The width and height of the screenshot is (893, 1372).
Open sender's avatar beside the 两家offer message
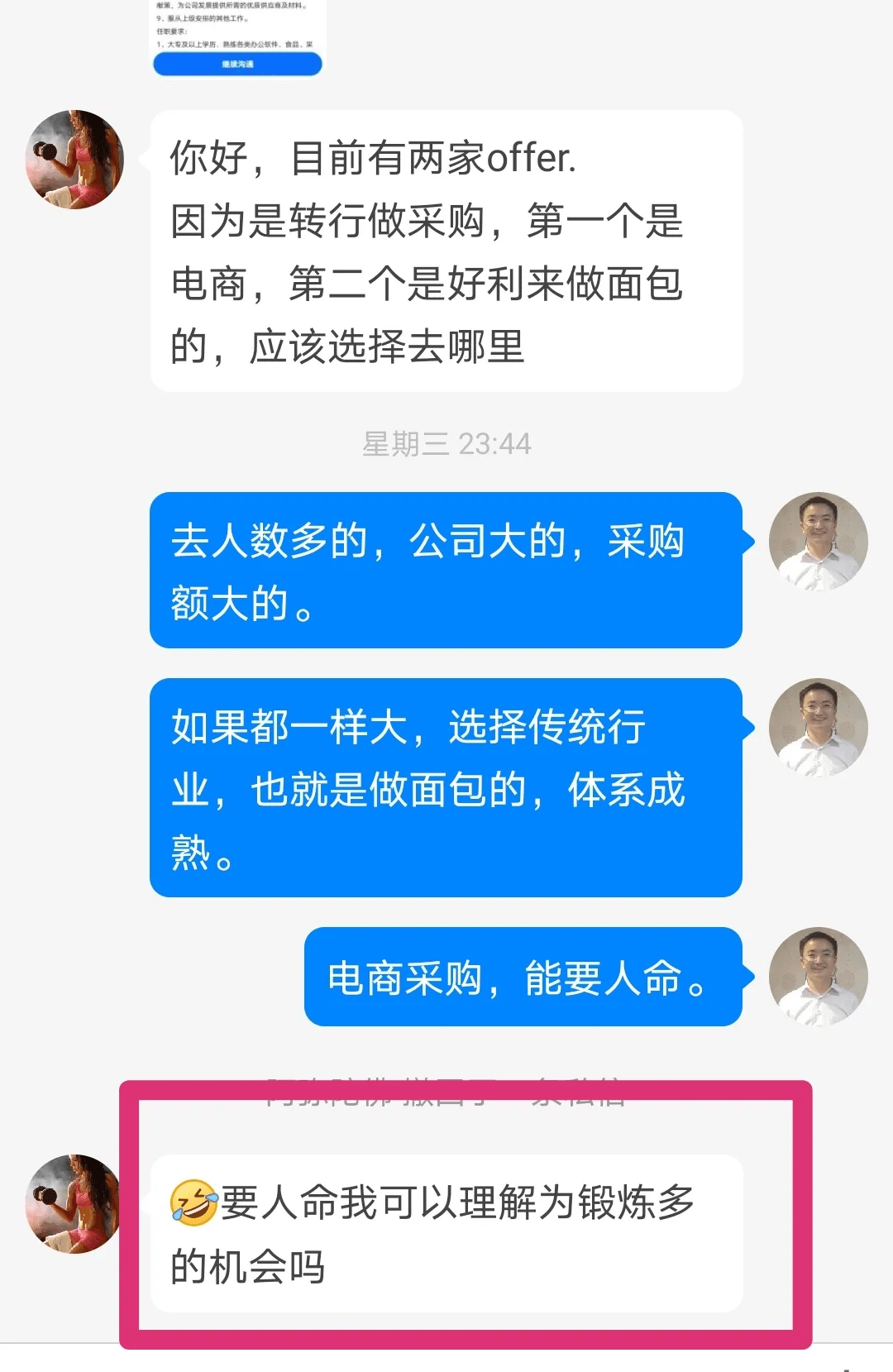(75, 160)
